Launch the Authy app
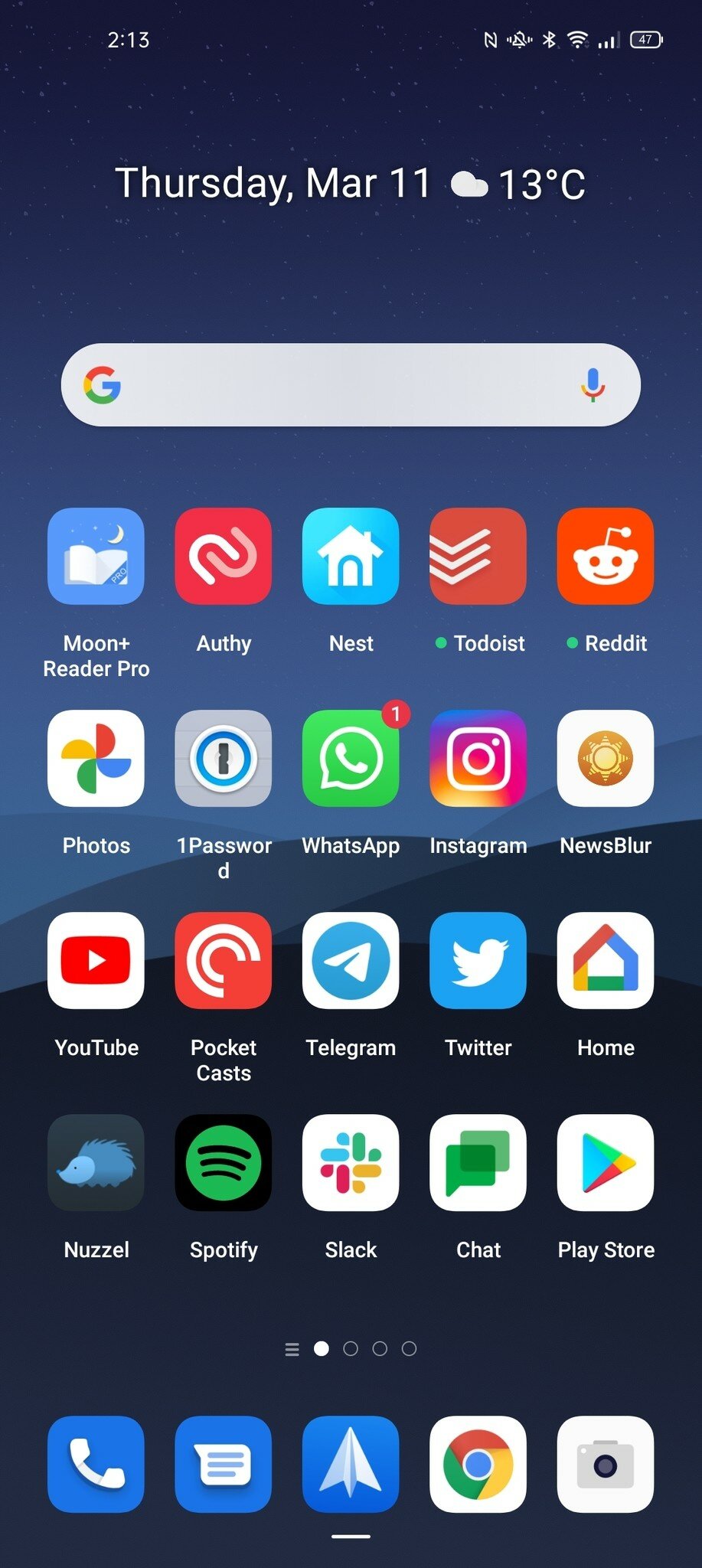This screenshot has width=702, height=1568. coord(223,557)
